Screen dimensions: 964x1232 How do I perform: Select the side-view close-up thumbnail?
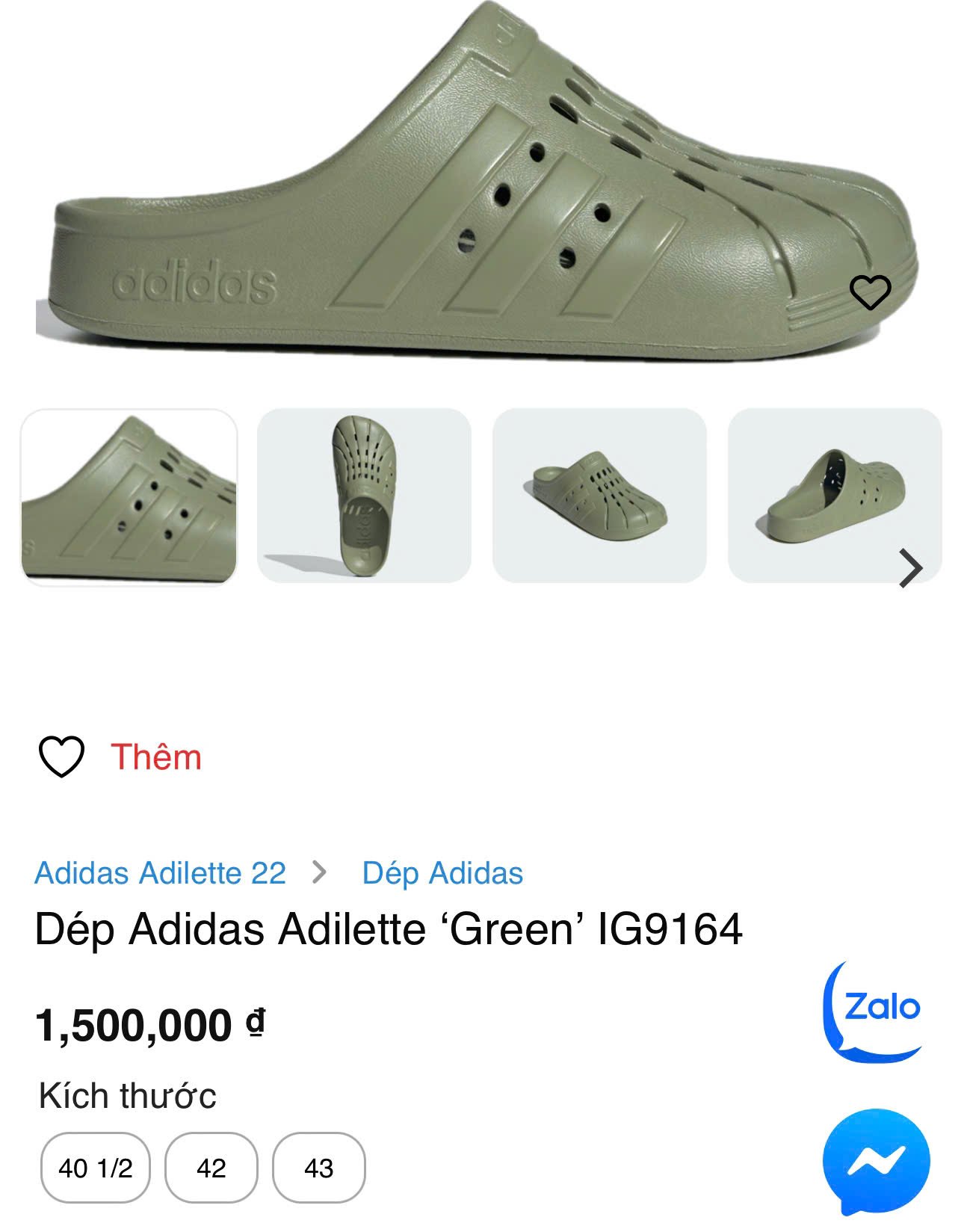(129, 496)
